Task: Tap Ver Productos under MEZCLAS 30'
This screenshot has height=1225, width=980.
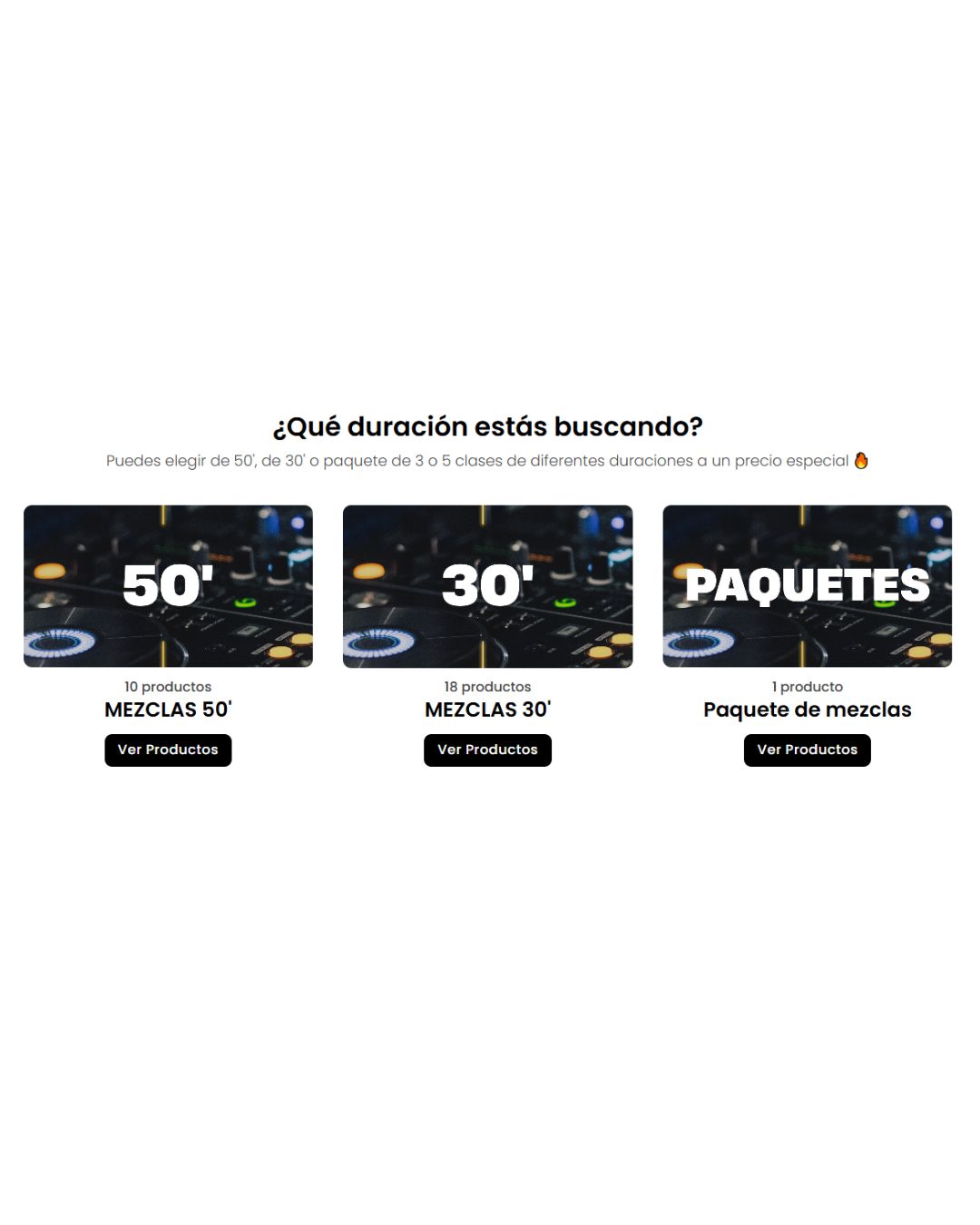Action: (x=487, y=750)
